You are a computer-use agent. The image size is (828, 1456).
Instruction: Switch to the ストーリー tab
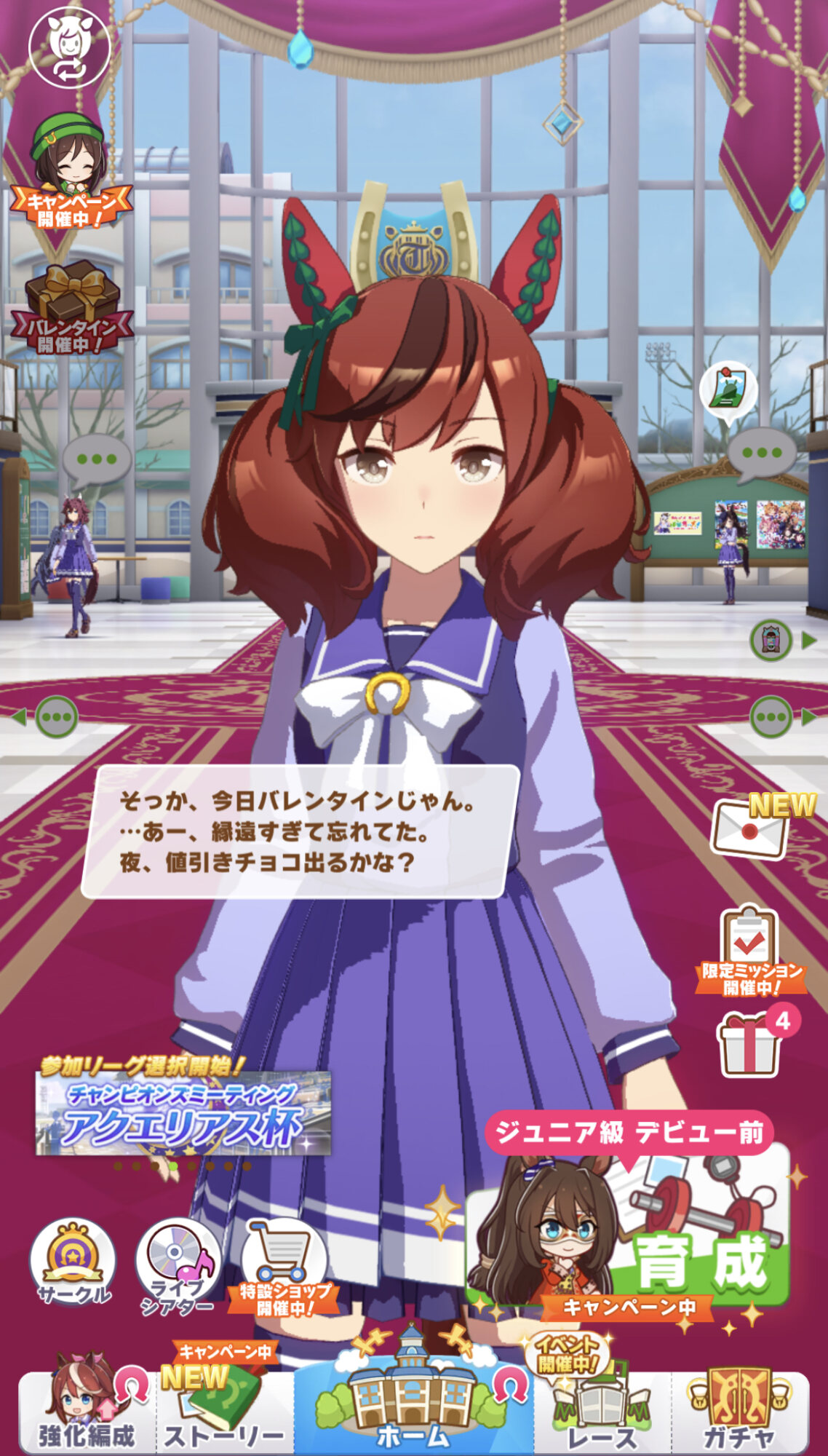(225, 1402)
